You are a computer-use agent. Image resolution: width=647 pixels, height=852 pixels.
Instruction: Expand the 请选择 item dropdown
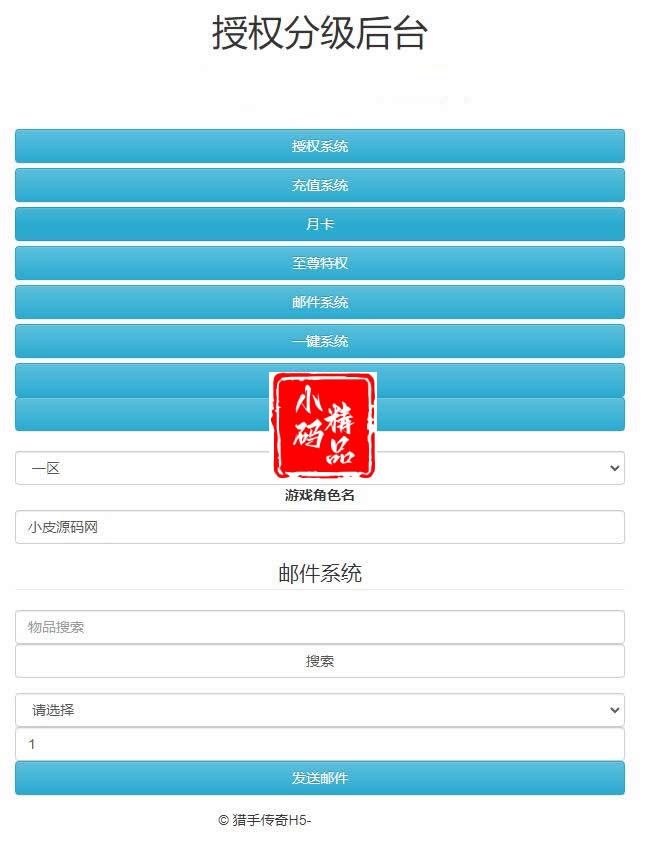(x=319, y=710)
